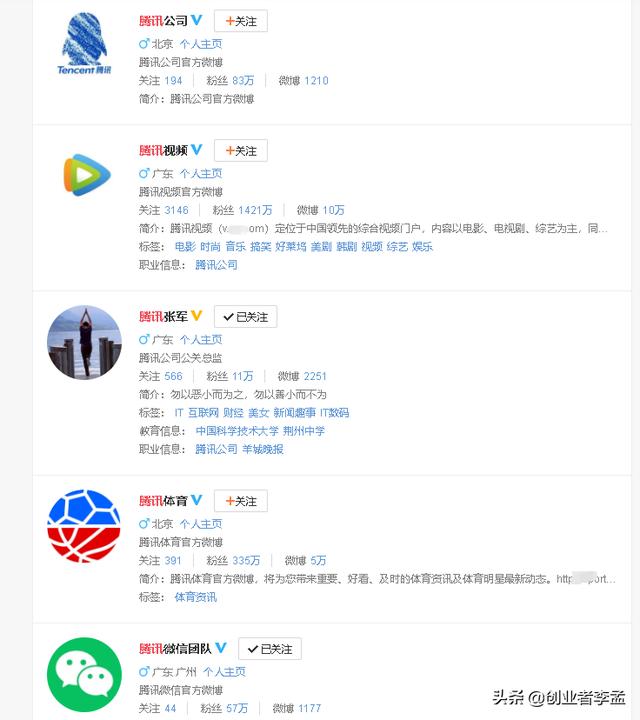Open 个人主页 link of 腾讯公司
Viewport: 640px width, 720px height.
[201, 44]
